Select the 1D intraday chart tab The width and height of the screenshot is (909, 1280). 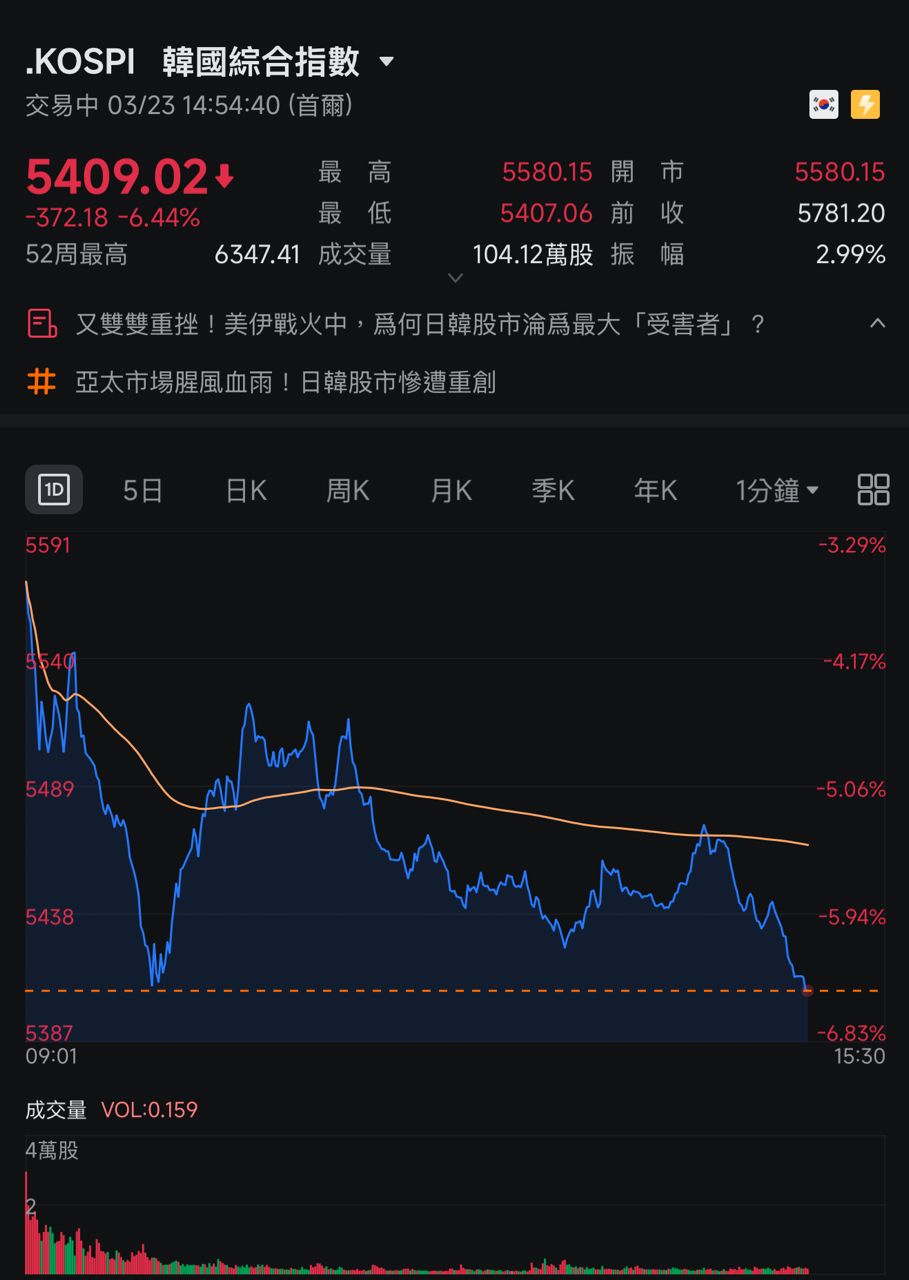(x=53, y=490)
